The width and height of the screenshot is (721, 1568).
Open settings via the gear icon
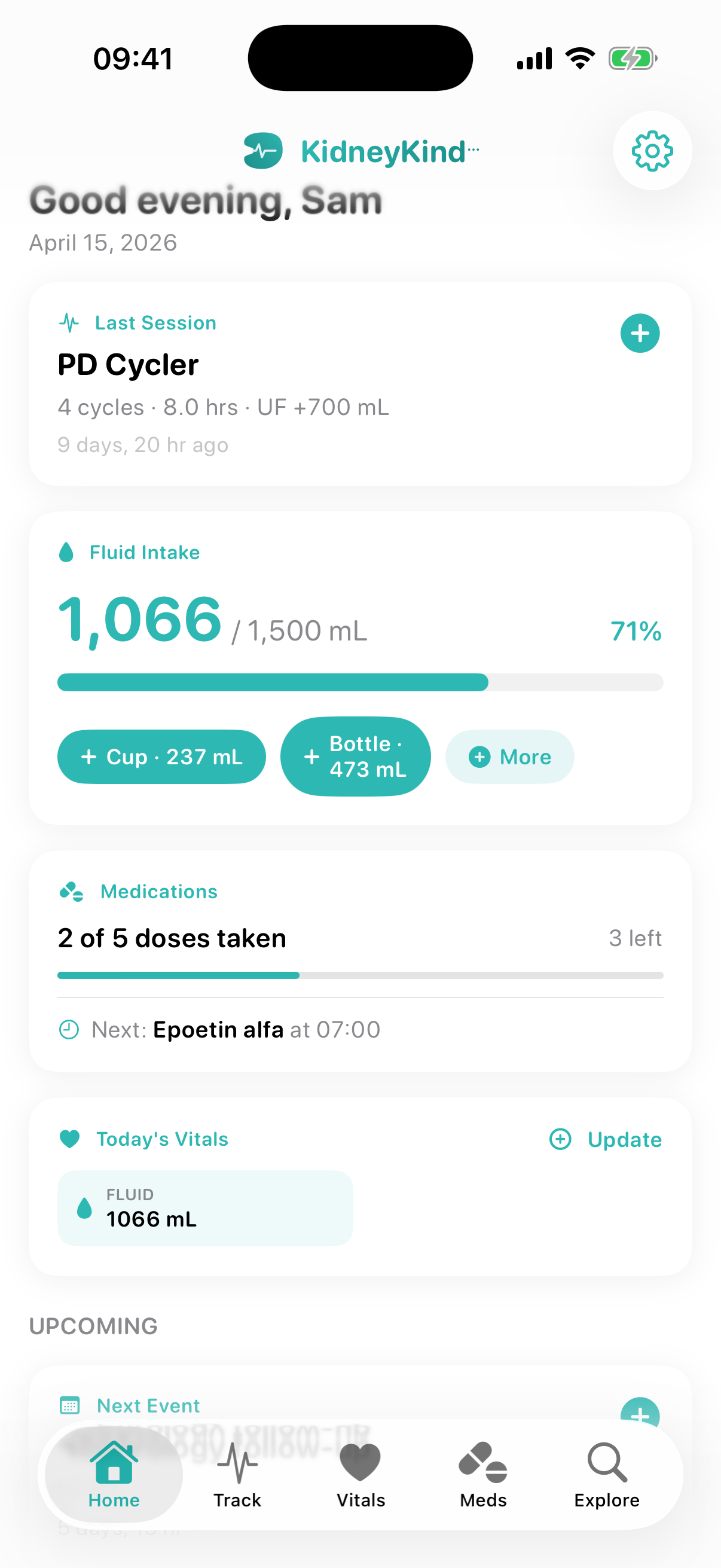click(652, 151)
